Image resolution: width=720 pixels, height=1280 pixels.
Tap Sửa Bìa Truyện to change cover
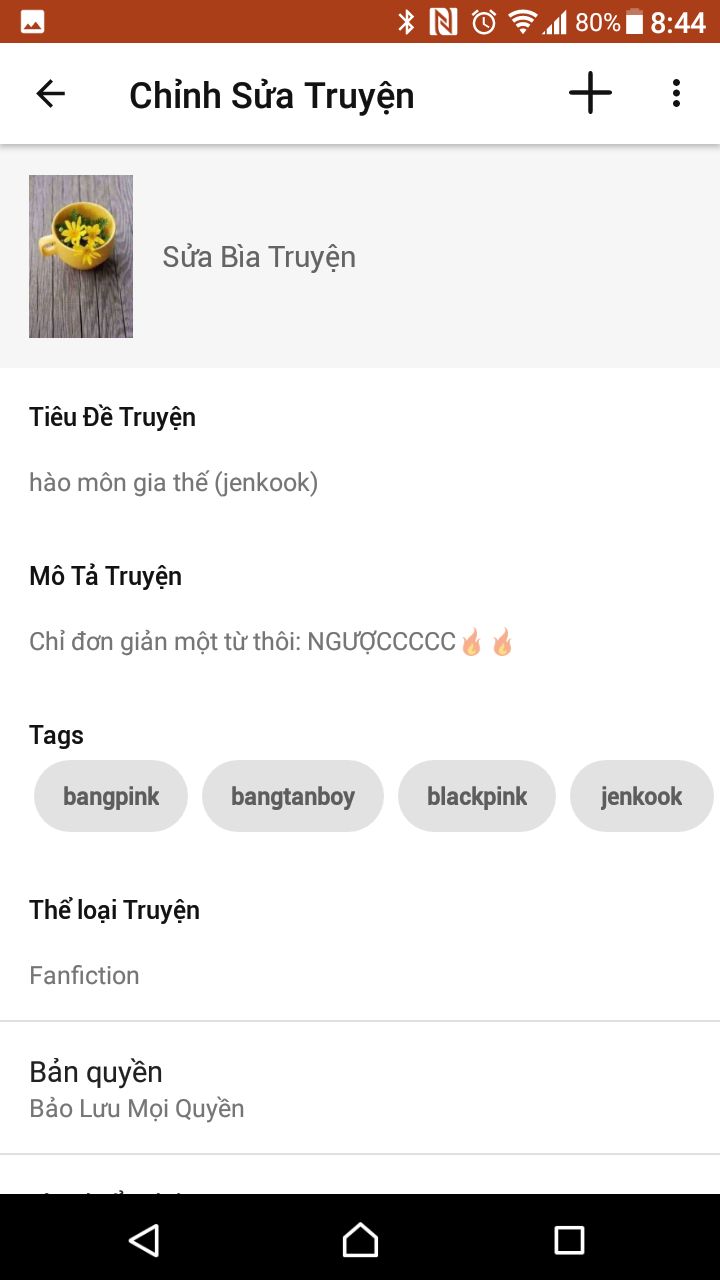point(259,257)
